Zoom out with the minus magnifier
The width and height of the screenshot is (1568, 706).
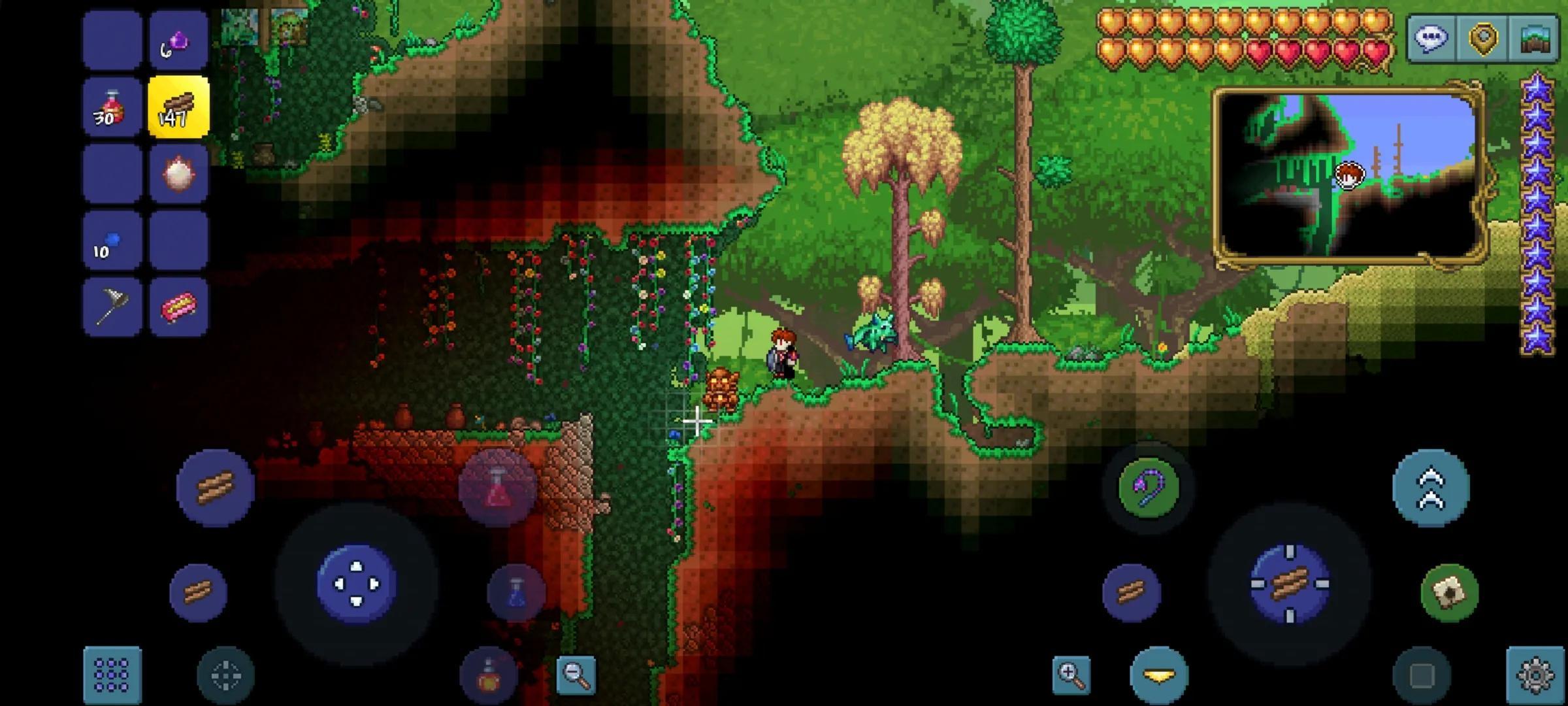point(576,675)
